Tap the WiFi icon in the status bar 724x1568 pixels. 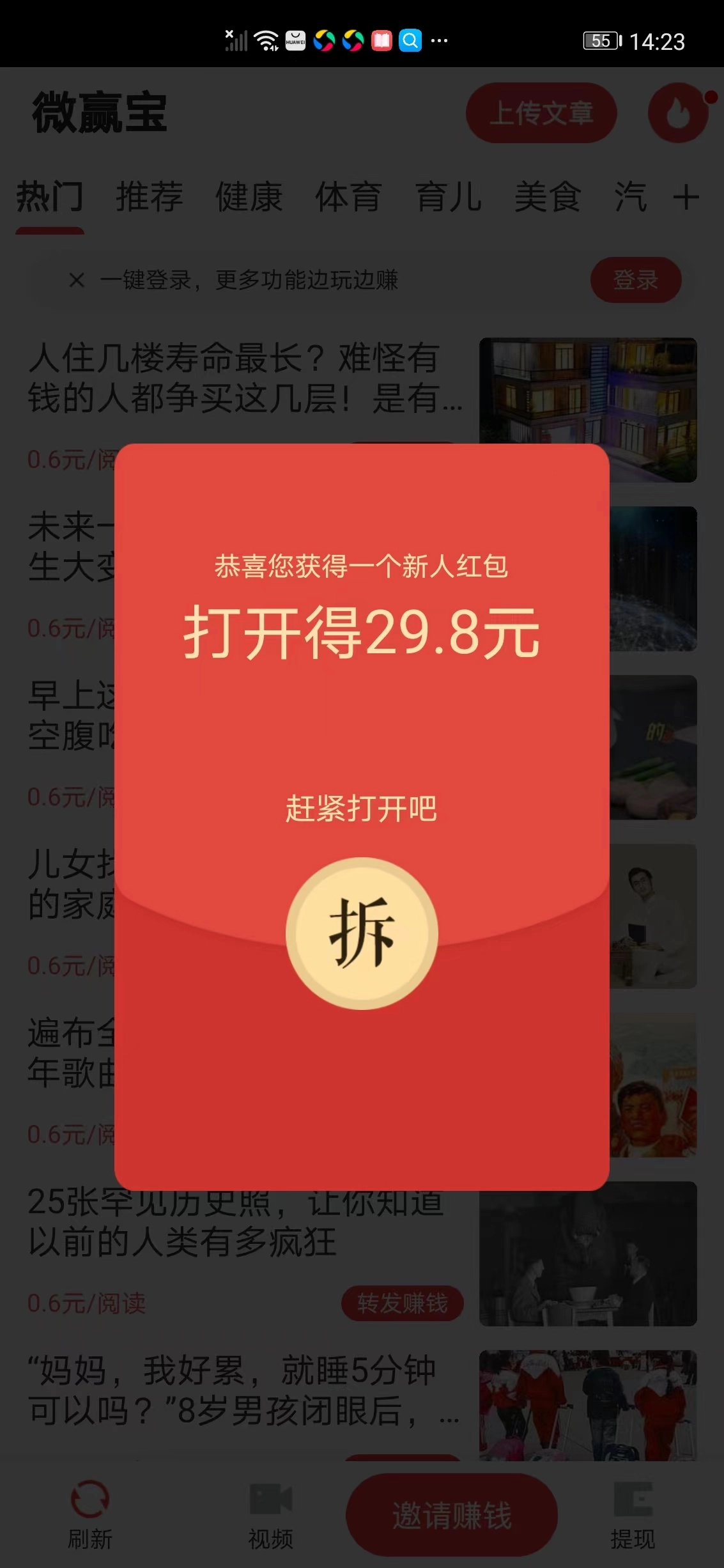pos(266,40)
